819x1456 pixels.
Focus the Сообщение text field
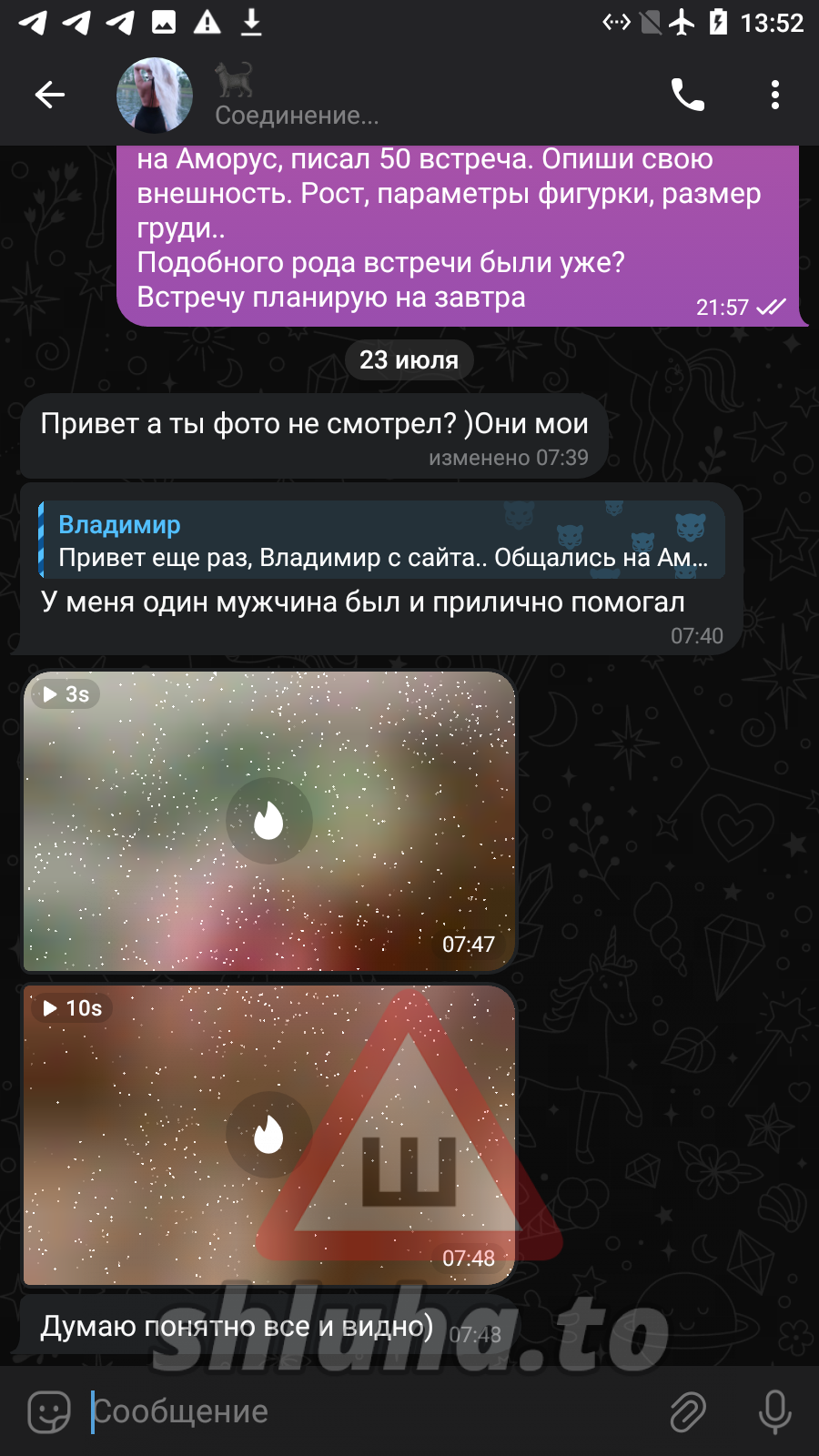[364, 1411]
